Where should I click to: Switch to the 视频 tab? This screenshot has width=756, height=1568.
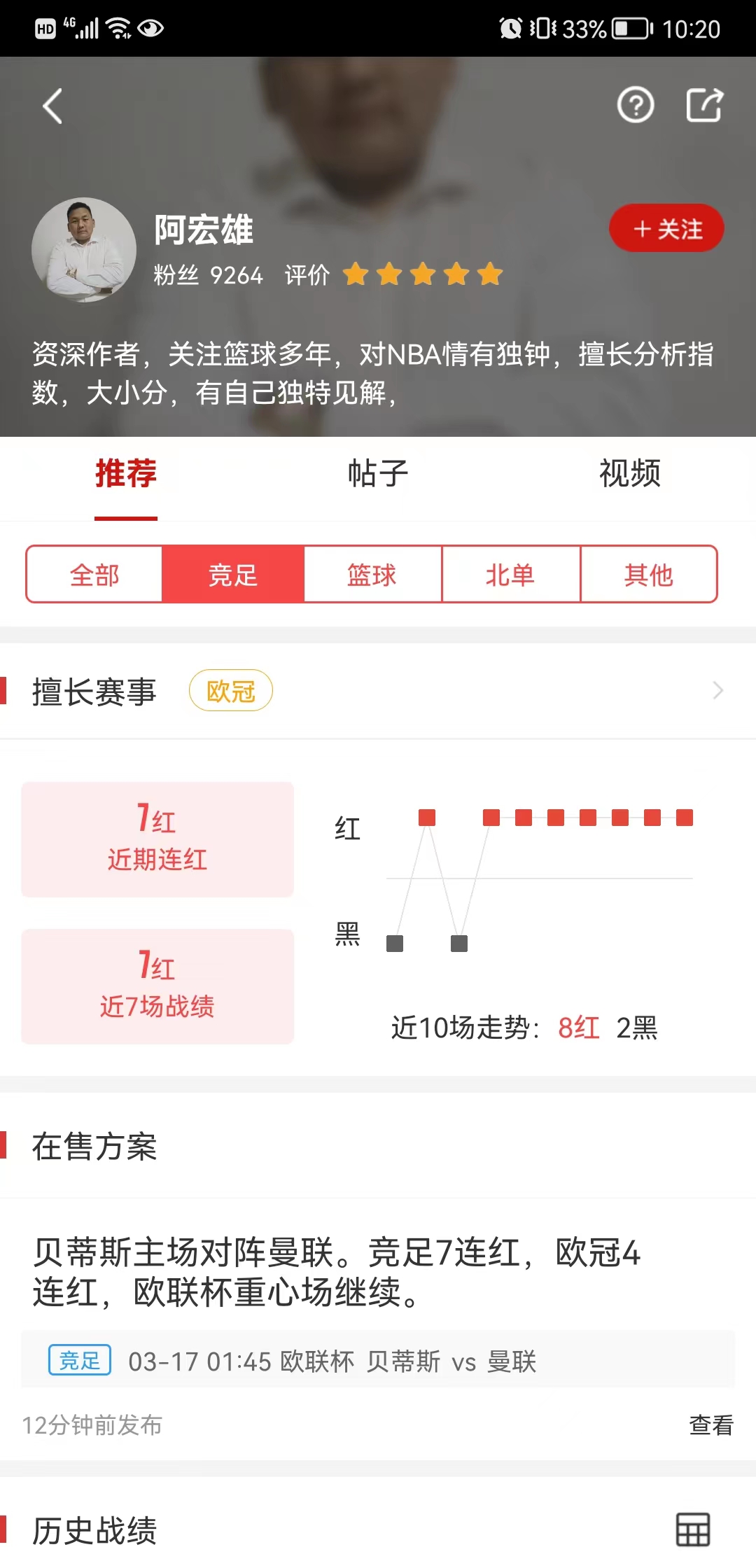click(x=629, y=474)
